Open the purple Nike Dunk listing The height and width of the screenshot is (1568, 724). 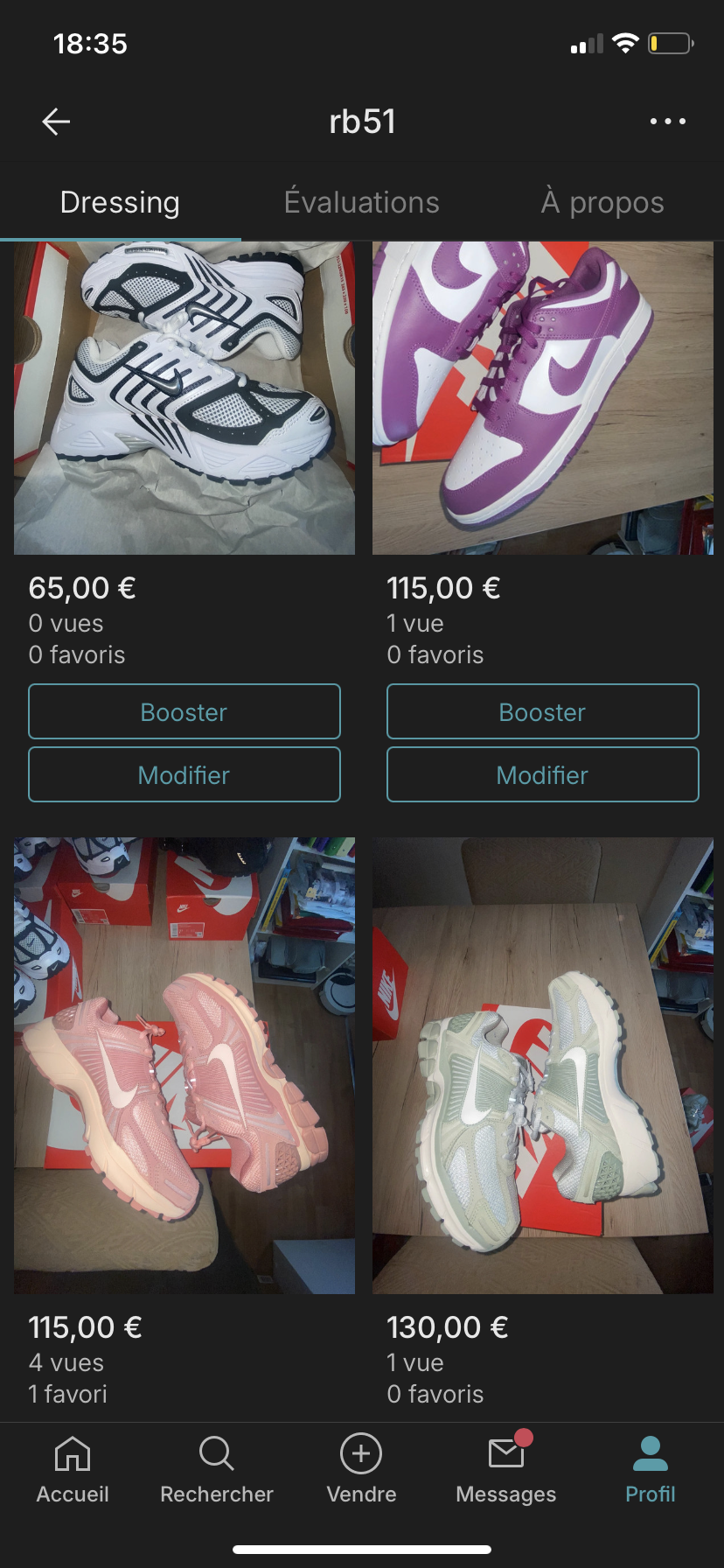pyautogui.click(x=543, y=398)
